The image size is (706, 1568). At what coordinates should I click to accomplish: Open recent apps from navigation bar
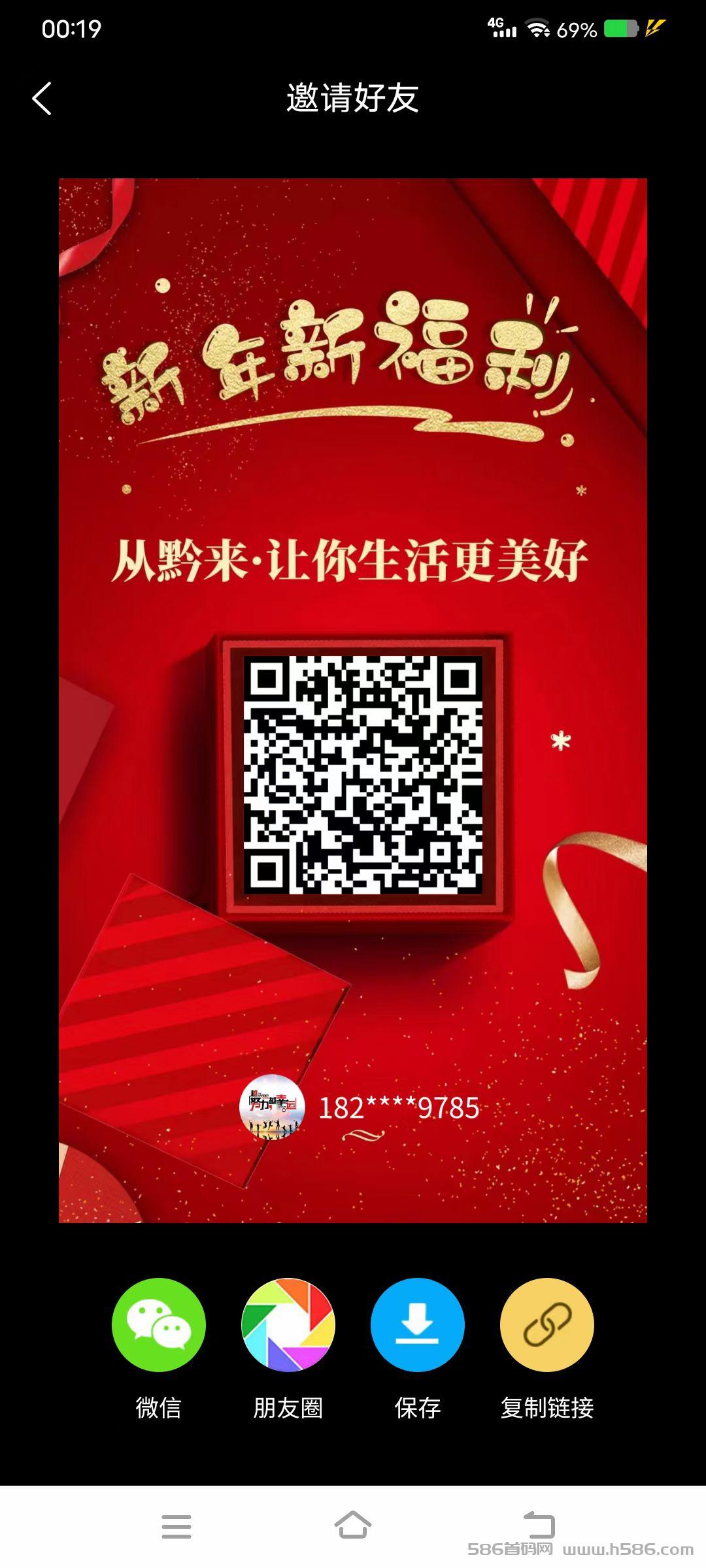176,1527
